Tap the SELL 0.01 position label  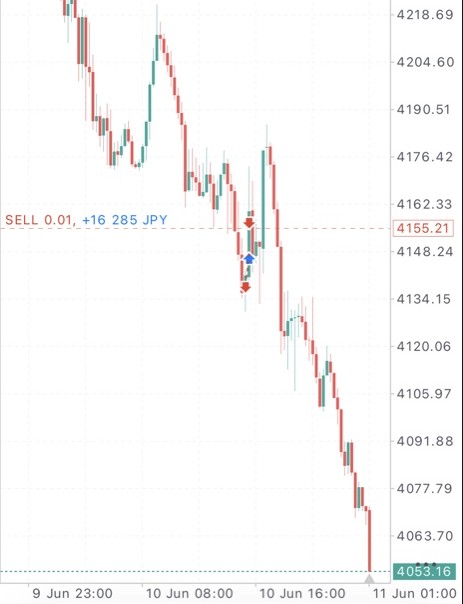coord(86,220)
